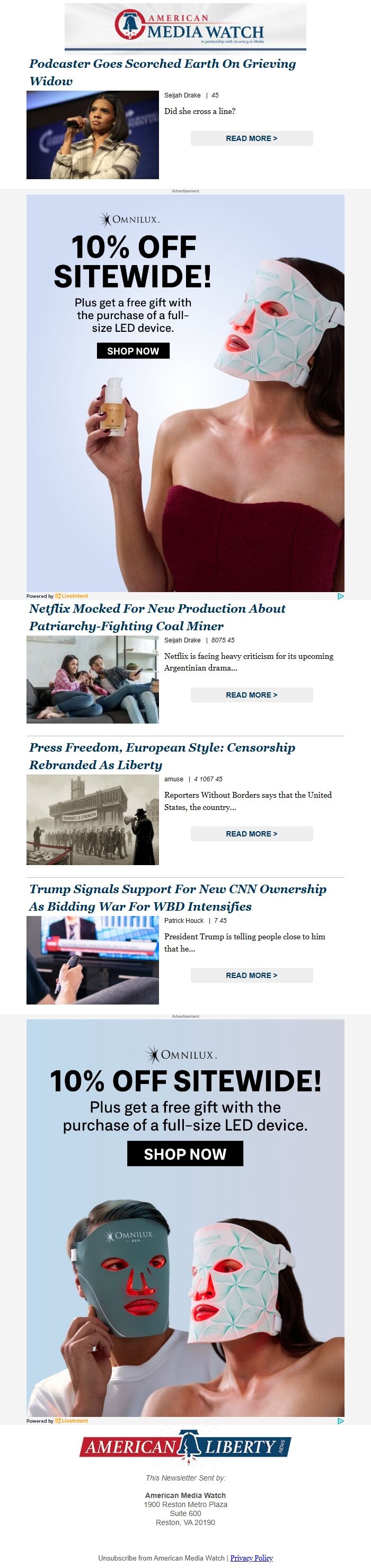The image size is (371, 1568).
Task: Open the Privacy Policy link
Action: pos(251,1557)
